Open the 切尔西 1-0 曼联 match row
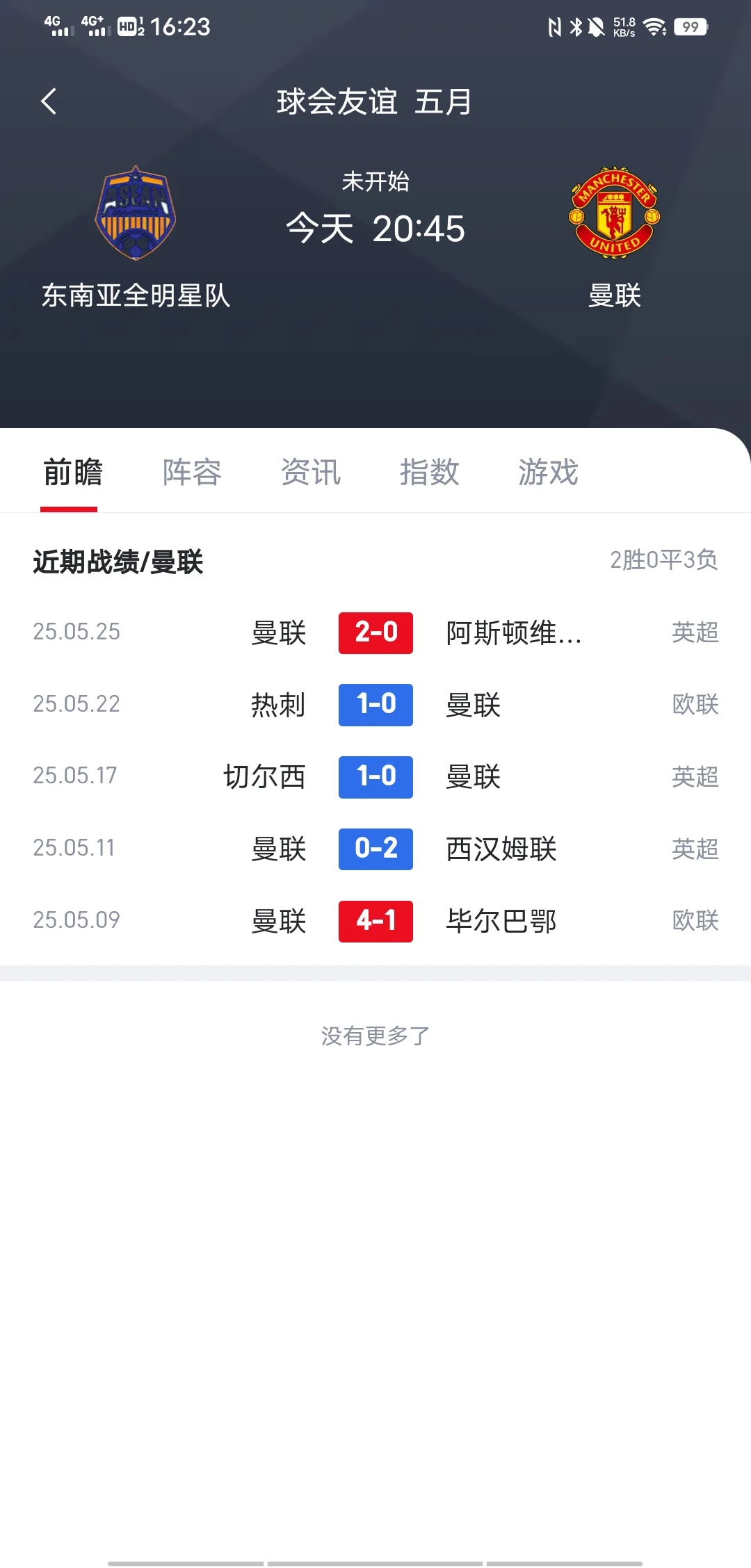This screenshot has width=751, height=1568. pyautogui.click(x=375, y=777)
